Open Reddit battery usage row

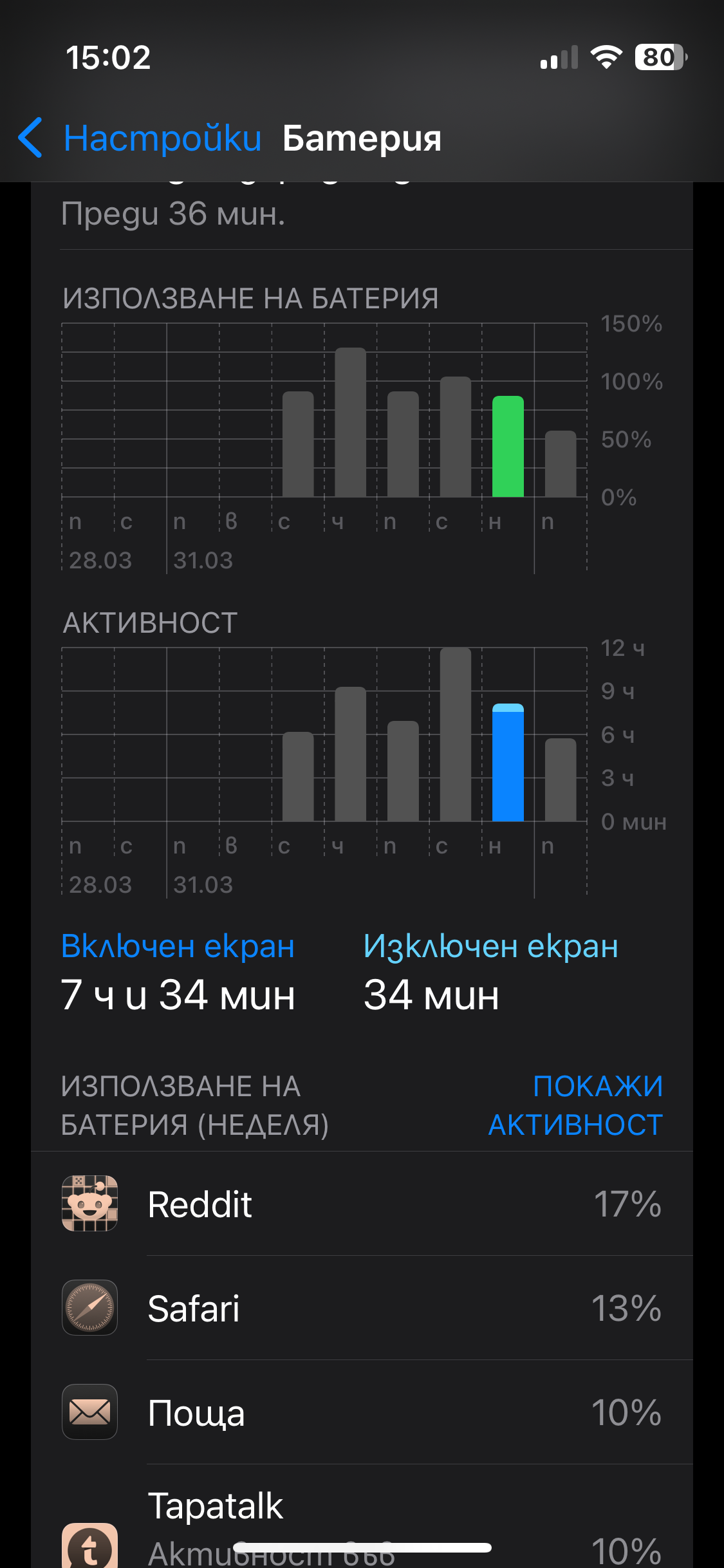362,1204
